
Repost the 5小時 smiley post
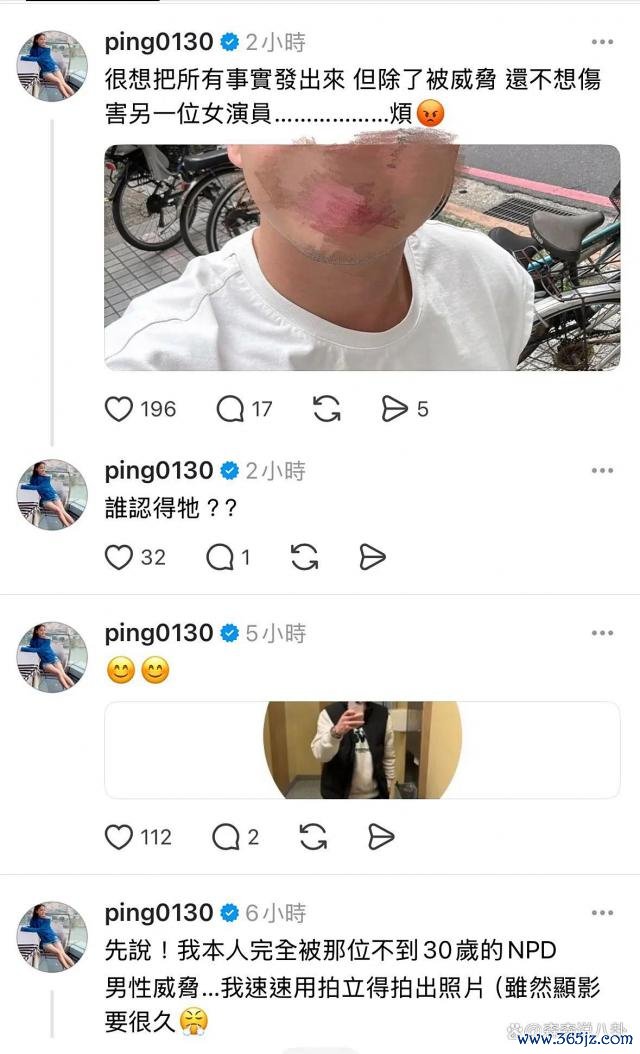click(x=313, y=836)
